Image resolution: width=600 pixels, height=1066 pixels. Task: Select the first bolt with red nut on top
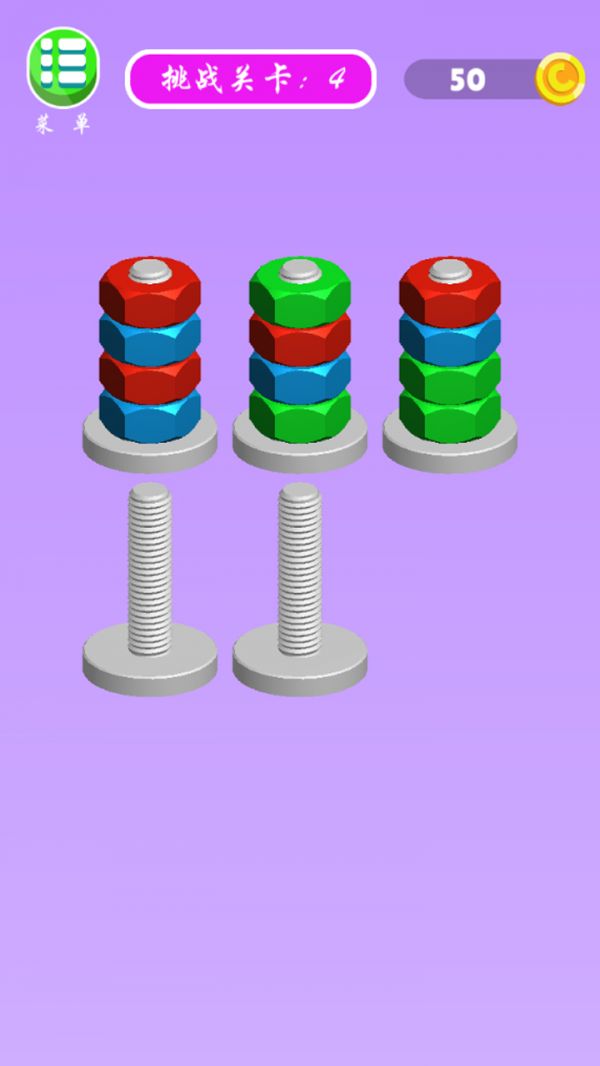[150, 350]
